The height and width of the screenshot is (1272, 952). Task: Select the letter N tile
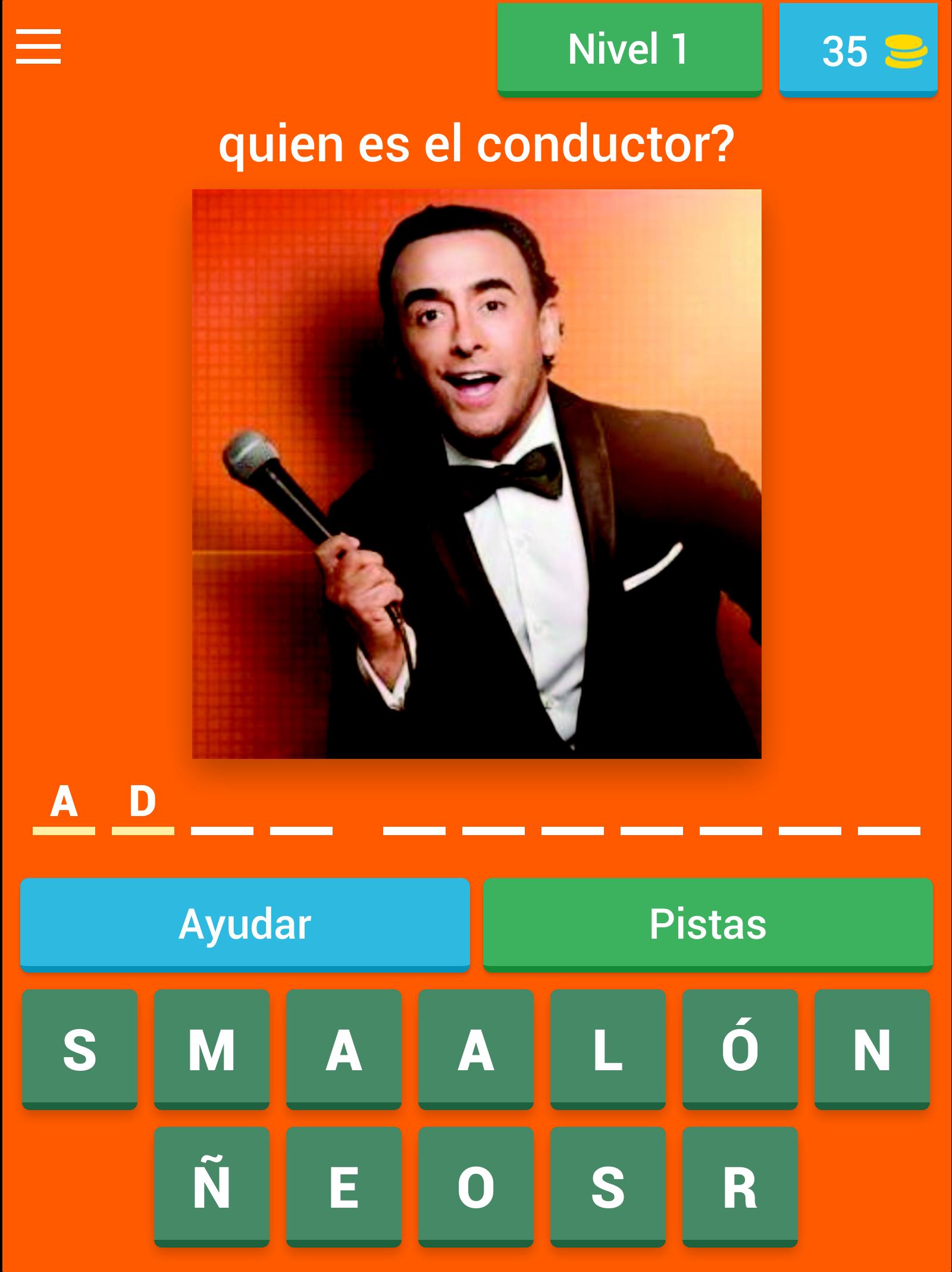coord(872,1049)
